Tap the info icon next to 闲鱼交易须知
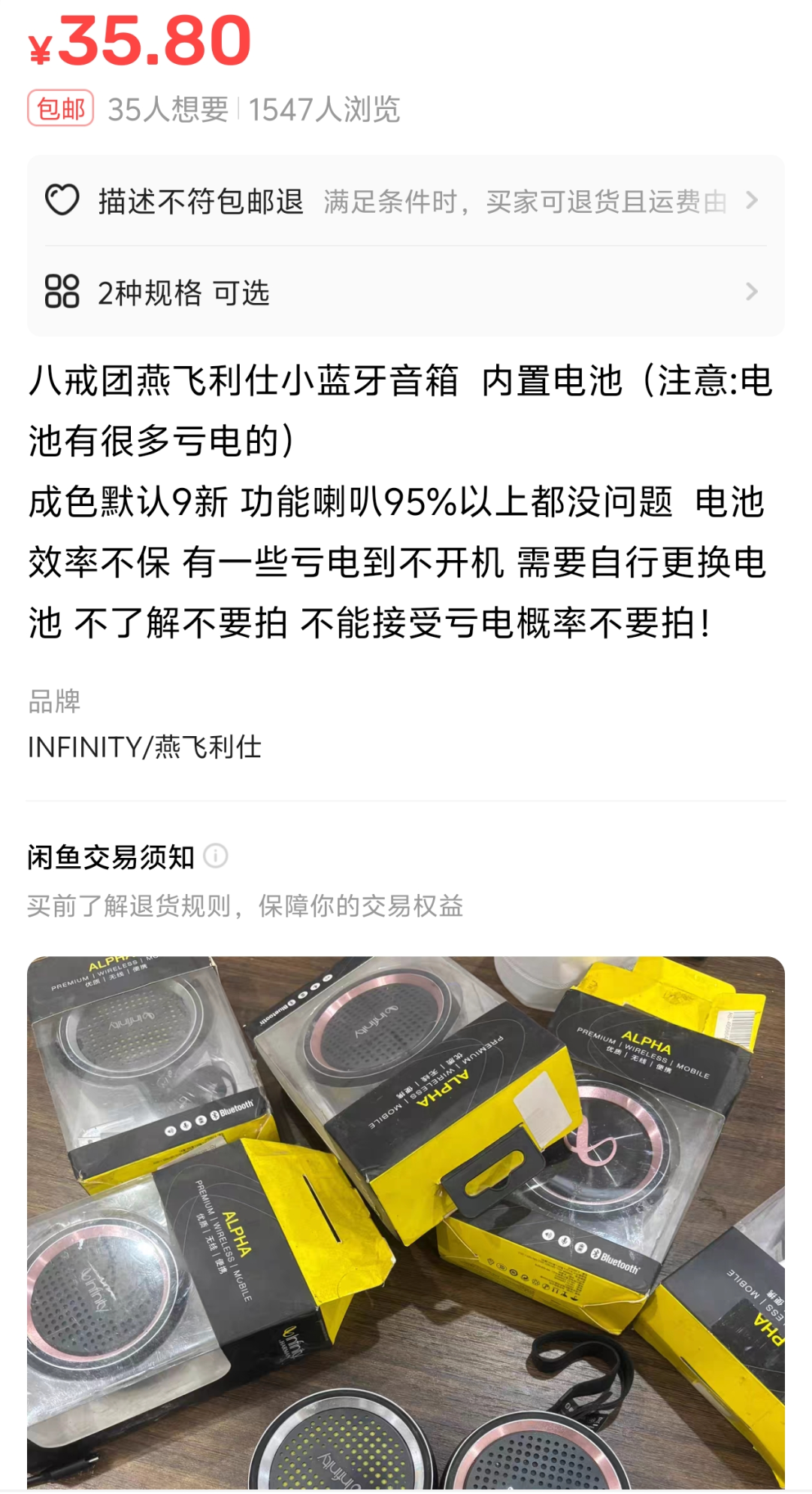This screenshot has width=812, height=1494. pyautogui.click(x=216, y=856)
